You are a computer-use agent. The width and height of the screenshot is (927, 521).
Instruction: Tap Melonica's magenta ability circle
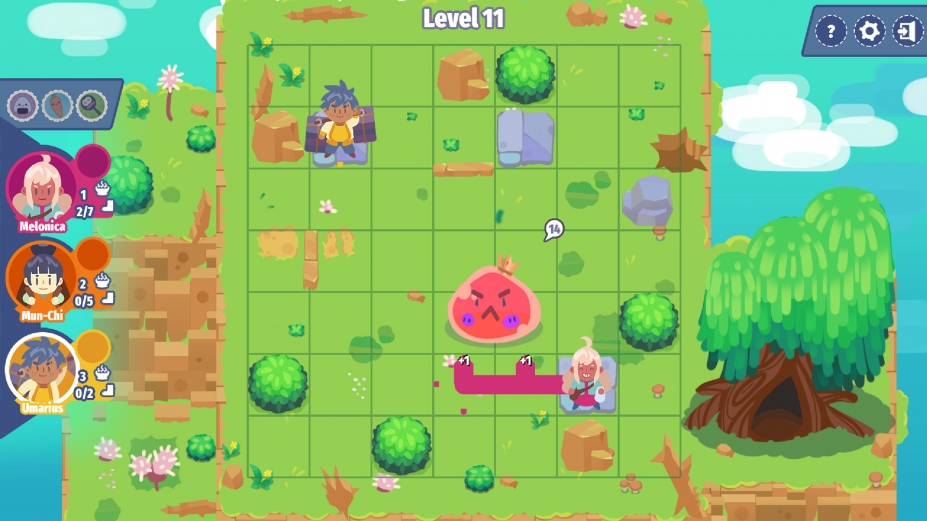[93, 161]
